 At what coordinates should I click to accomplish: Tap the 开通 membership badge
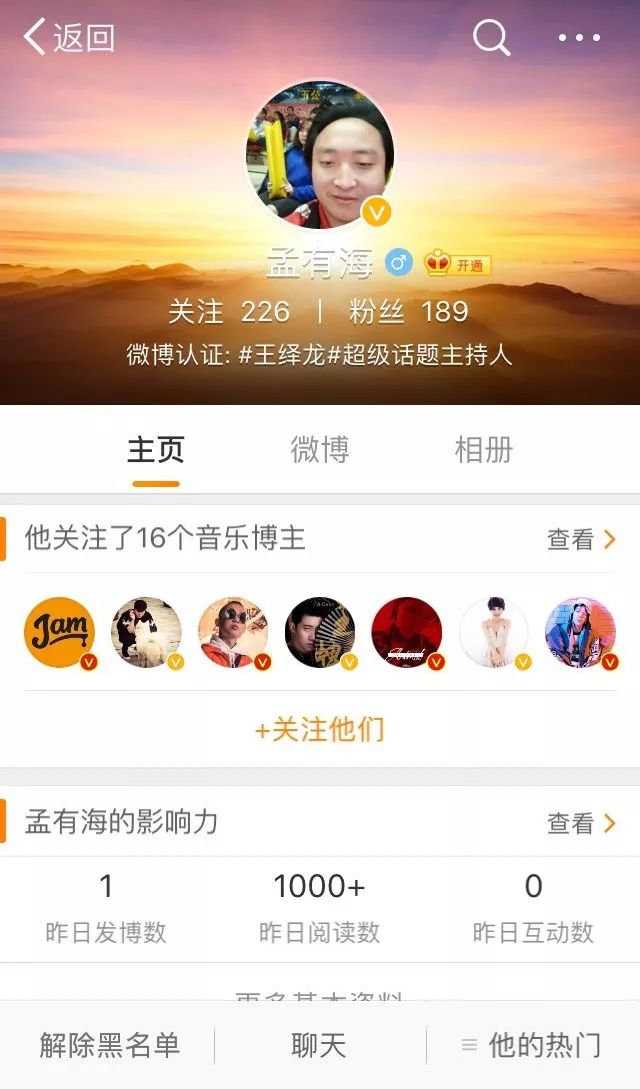tap(458, 264)
